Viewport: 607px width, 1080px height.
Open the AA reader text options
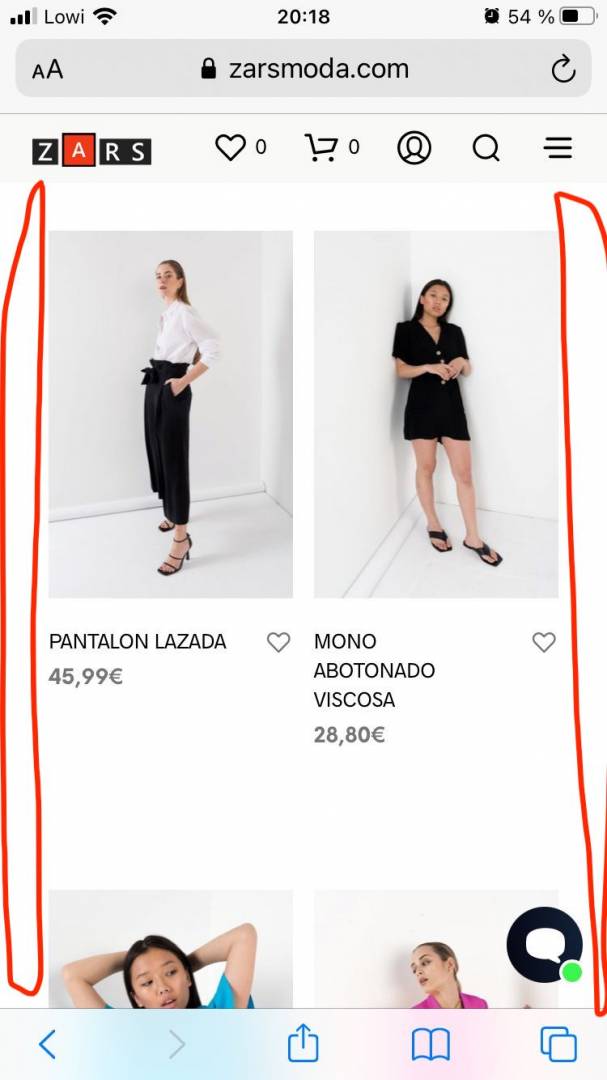pos(48,70)
